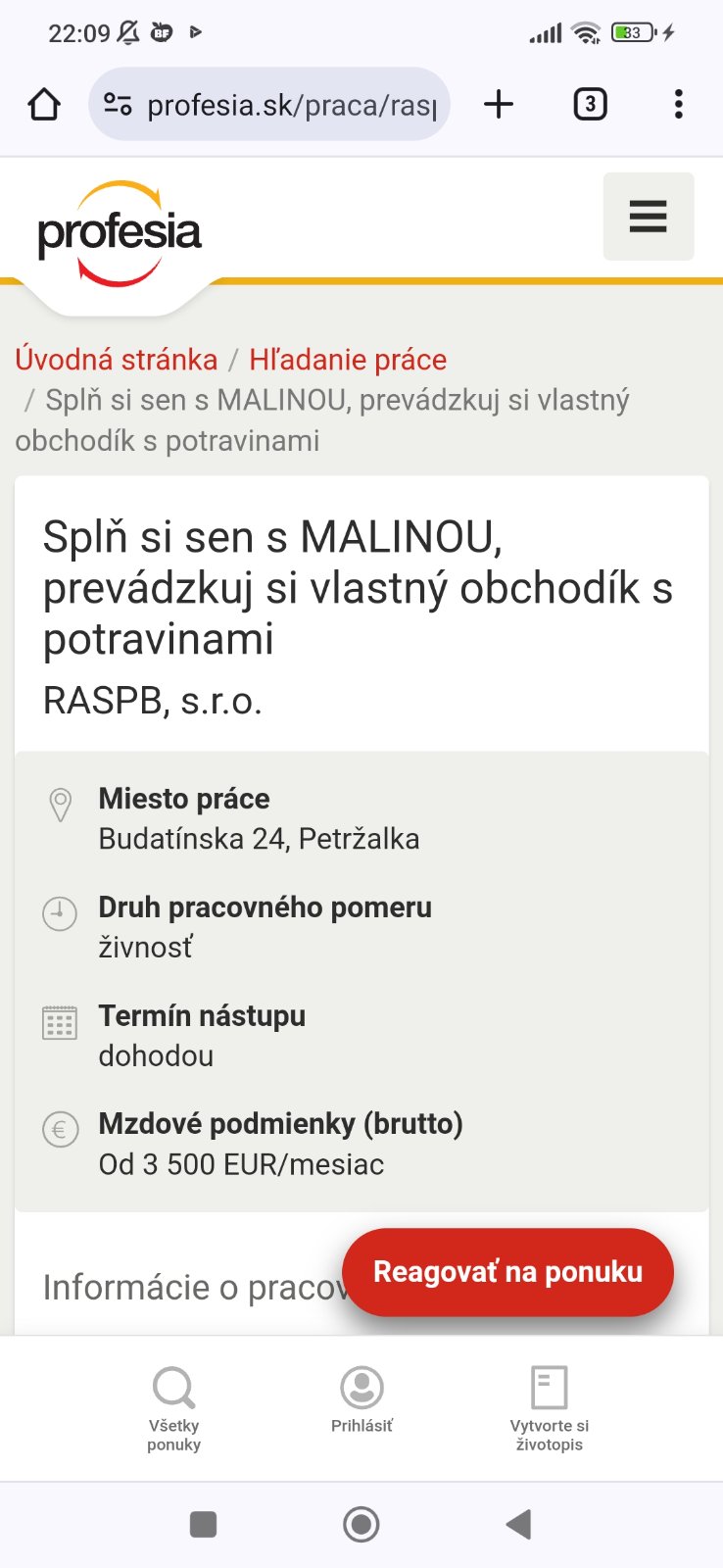Open the Hľadanie práce breadcrumb link

click(x=348, y=360)
